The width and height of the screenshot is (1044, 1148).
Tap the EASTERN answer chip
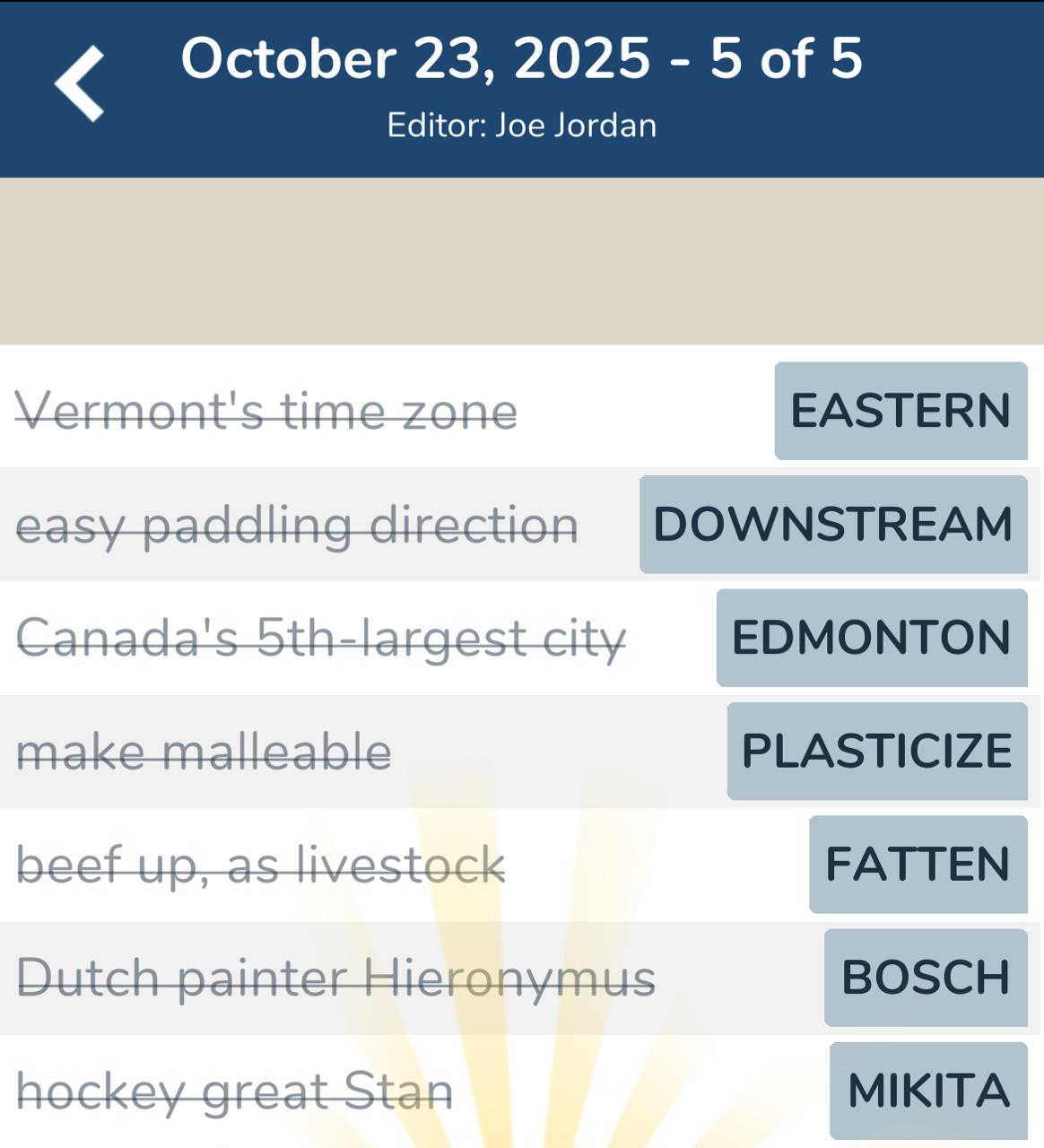point(900,411)
